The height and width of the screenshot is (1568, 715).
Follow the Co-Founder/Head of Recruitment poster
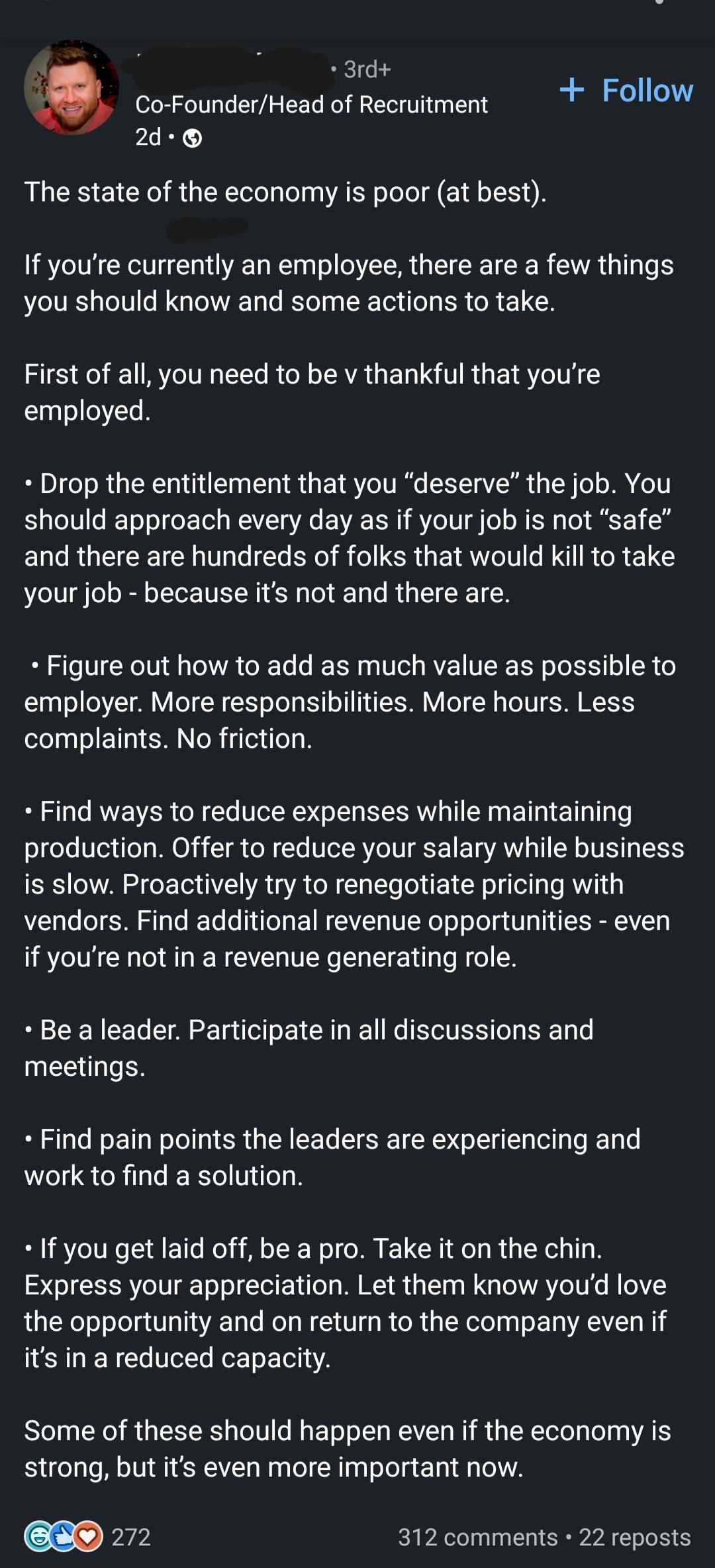(x=626, y=90)
